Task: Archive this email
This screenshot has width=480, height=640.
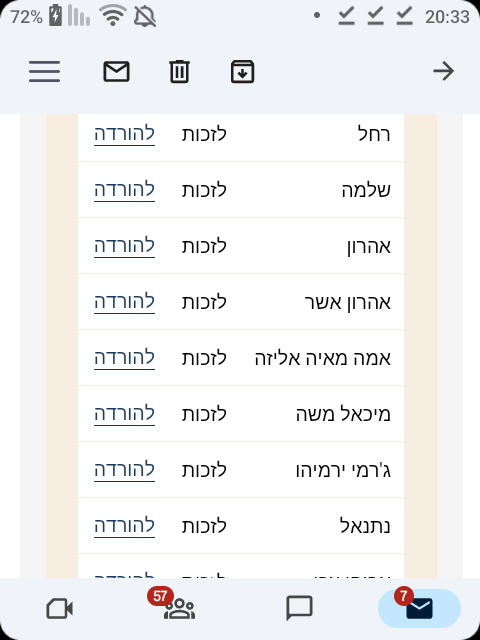Action: point(242,71)
